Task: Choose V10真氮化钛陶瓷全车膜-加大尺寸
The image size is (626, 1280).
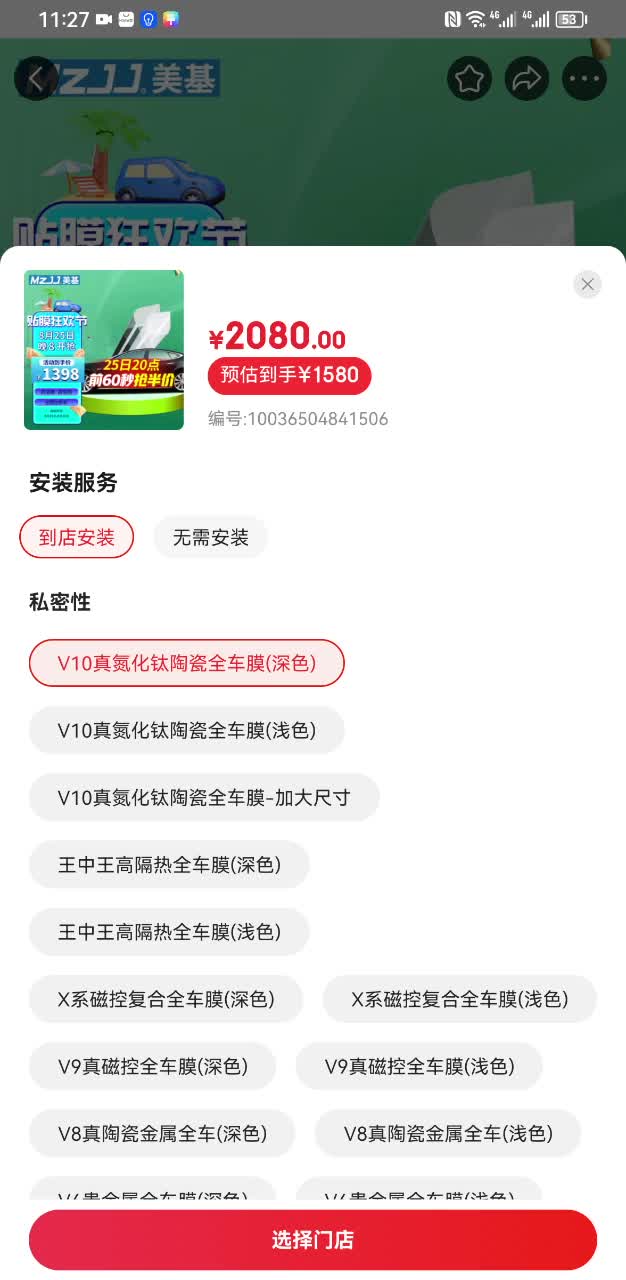Action: tap(204, 797)
